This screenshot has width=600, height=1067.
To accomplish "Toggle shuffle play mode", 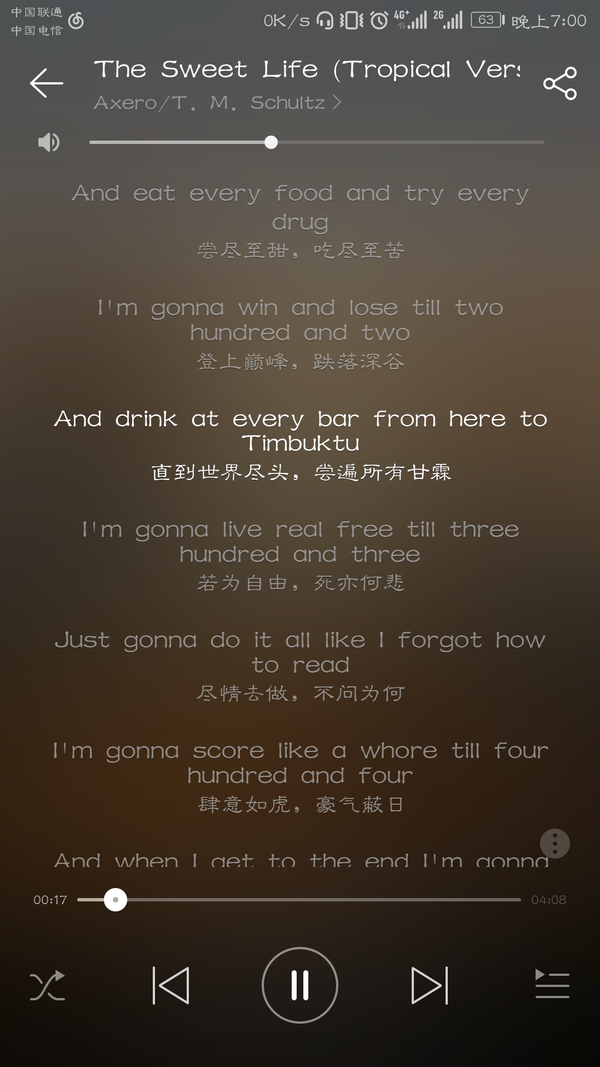I will click(47, 986).
